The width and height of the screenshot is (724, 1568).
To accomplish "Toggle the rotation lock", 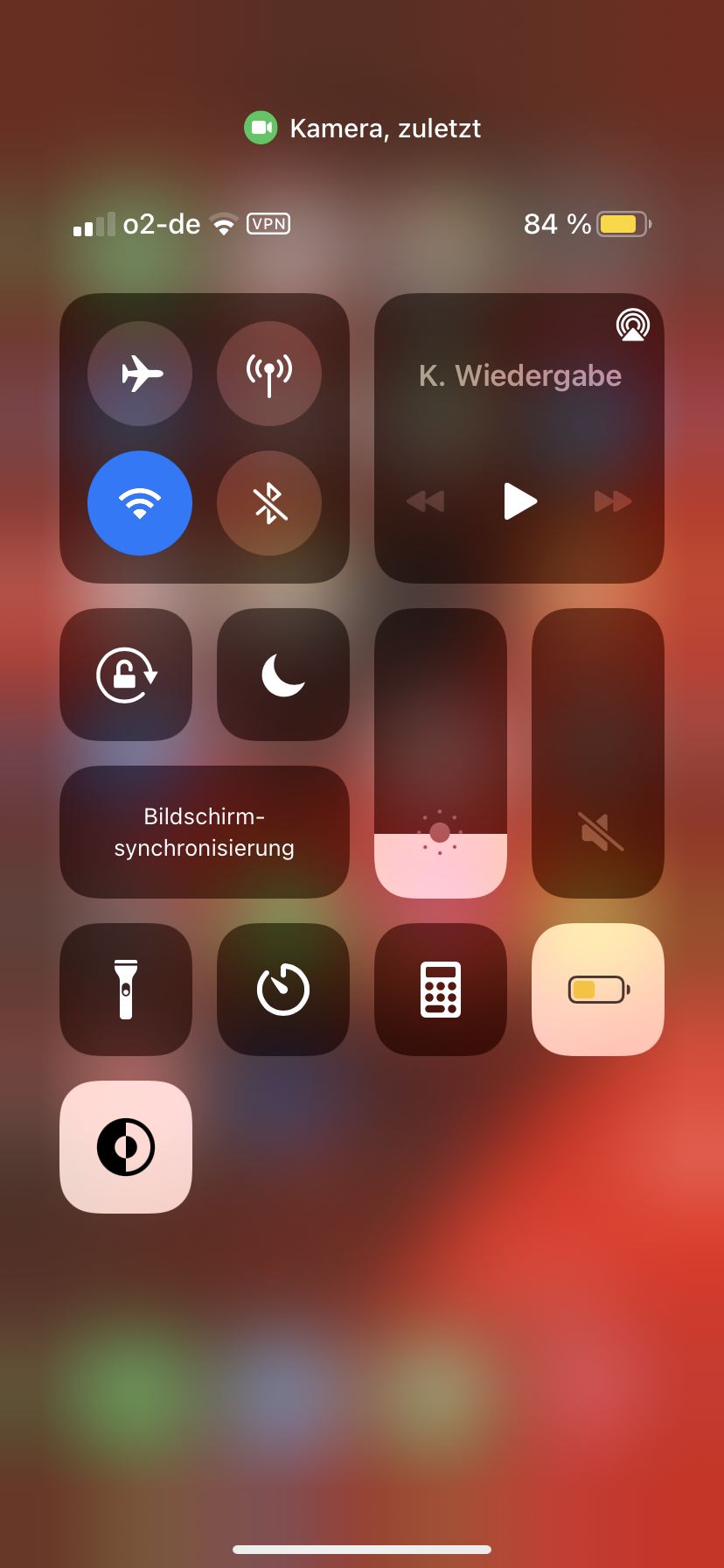I will pos(126,675).
